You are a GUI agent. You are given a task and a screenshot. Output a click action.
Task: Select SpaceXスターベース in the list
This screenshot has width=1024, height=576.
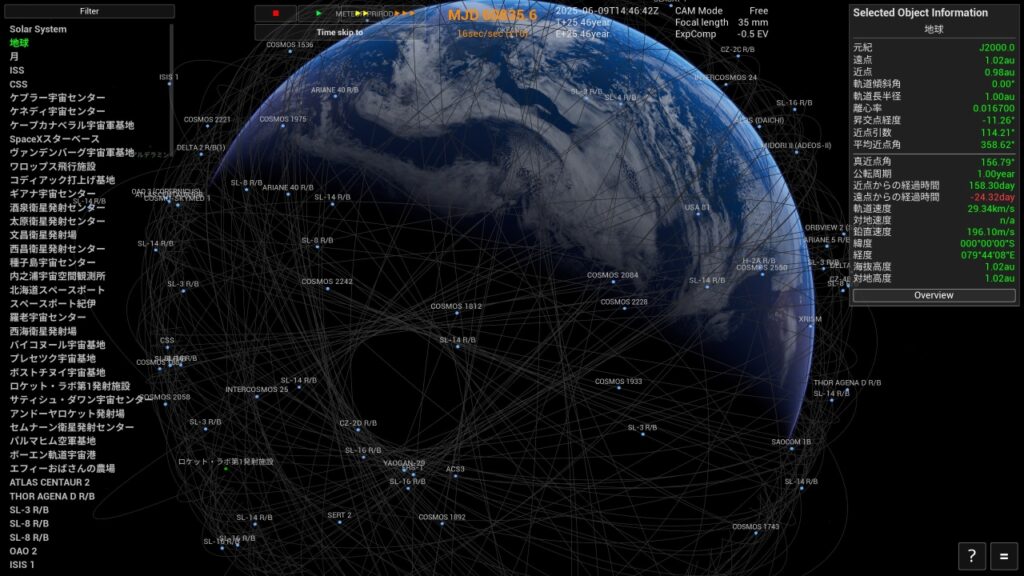[54, 139]
